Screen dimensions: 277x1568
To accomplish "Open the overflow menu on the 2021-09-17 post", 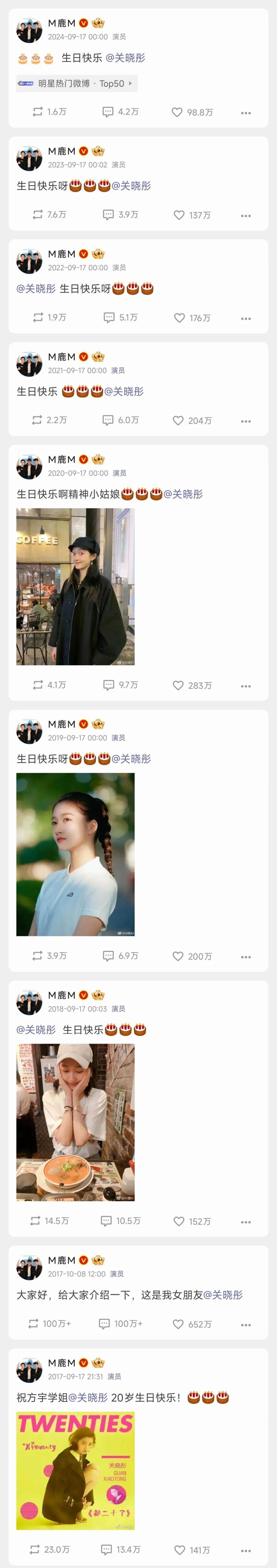I will tap(245, 421).
